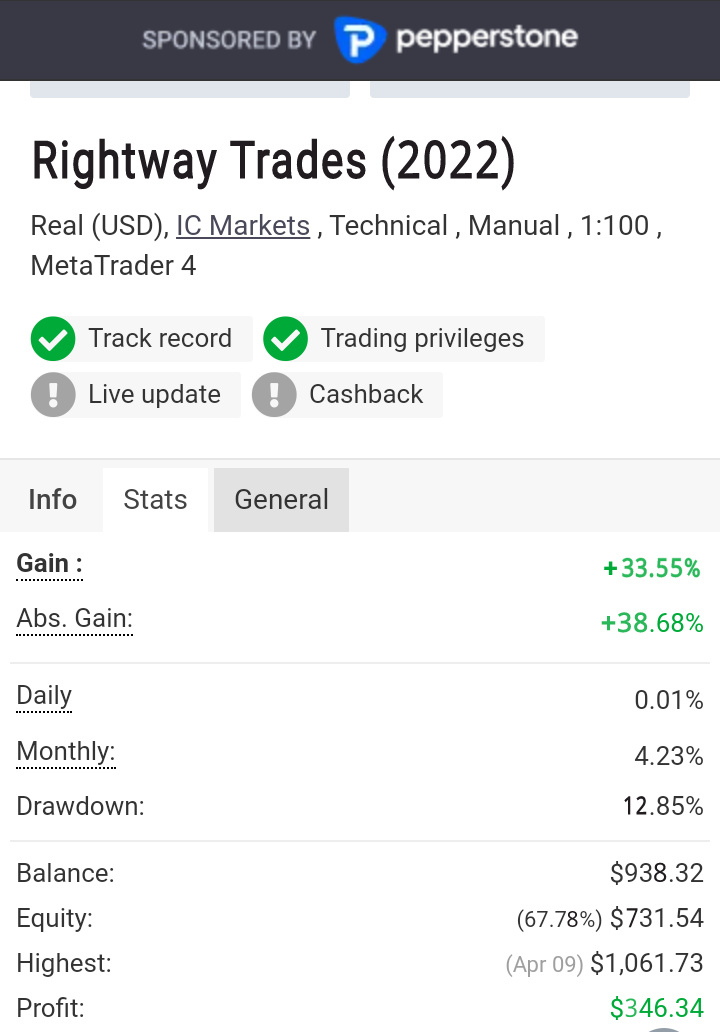Tap the Trading privileges badge
This screenshot has height=1032, width=720.
point(403,339)
